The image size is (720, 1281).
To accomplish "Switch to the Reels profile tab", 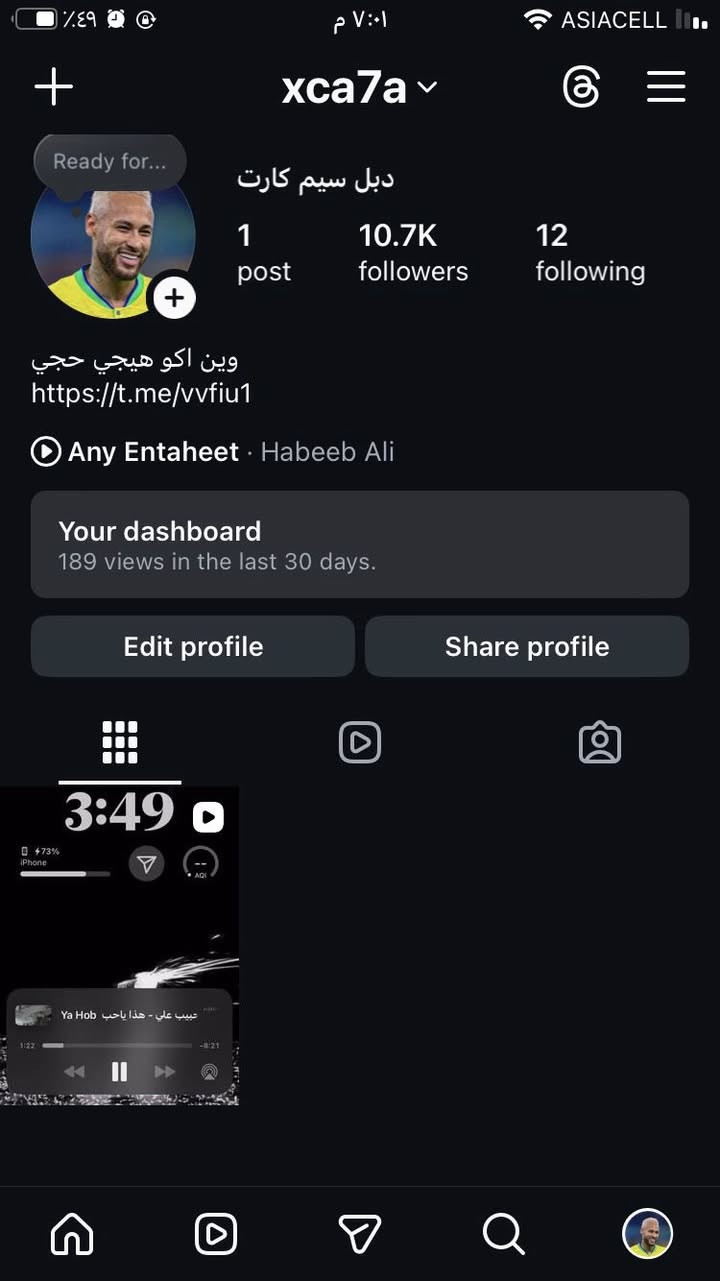I will [360, 743].
